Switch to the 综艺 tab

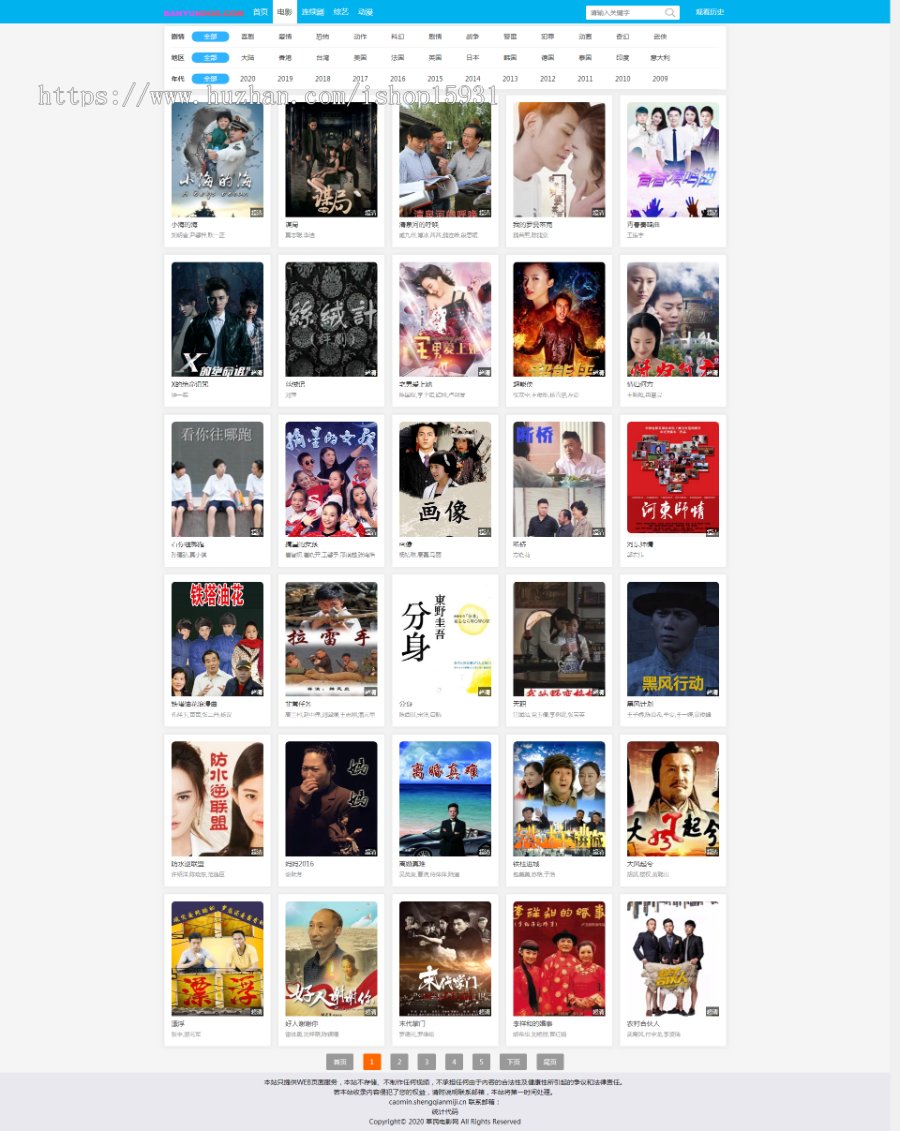pyautogui.click(x=341, y=12)
